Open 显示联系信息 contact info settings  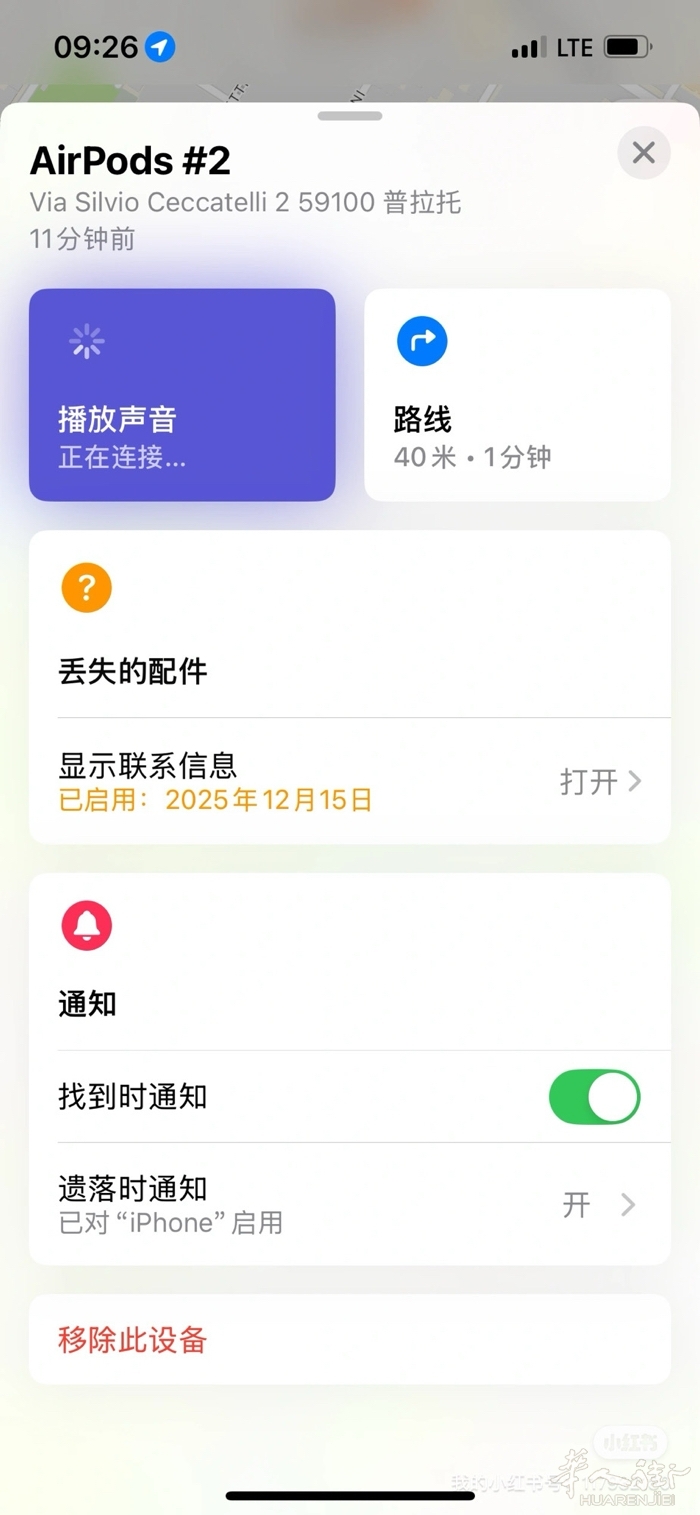click(x=350, y=782)
